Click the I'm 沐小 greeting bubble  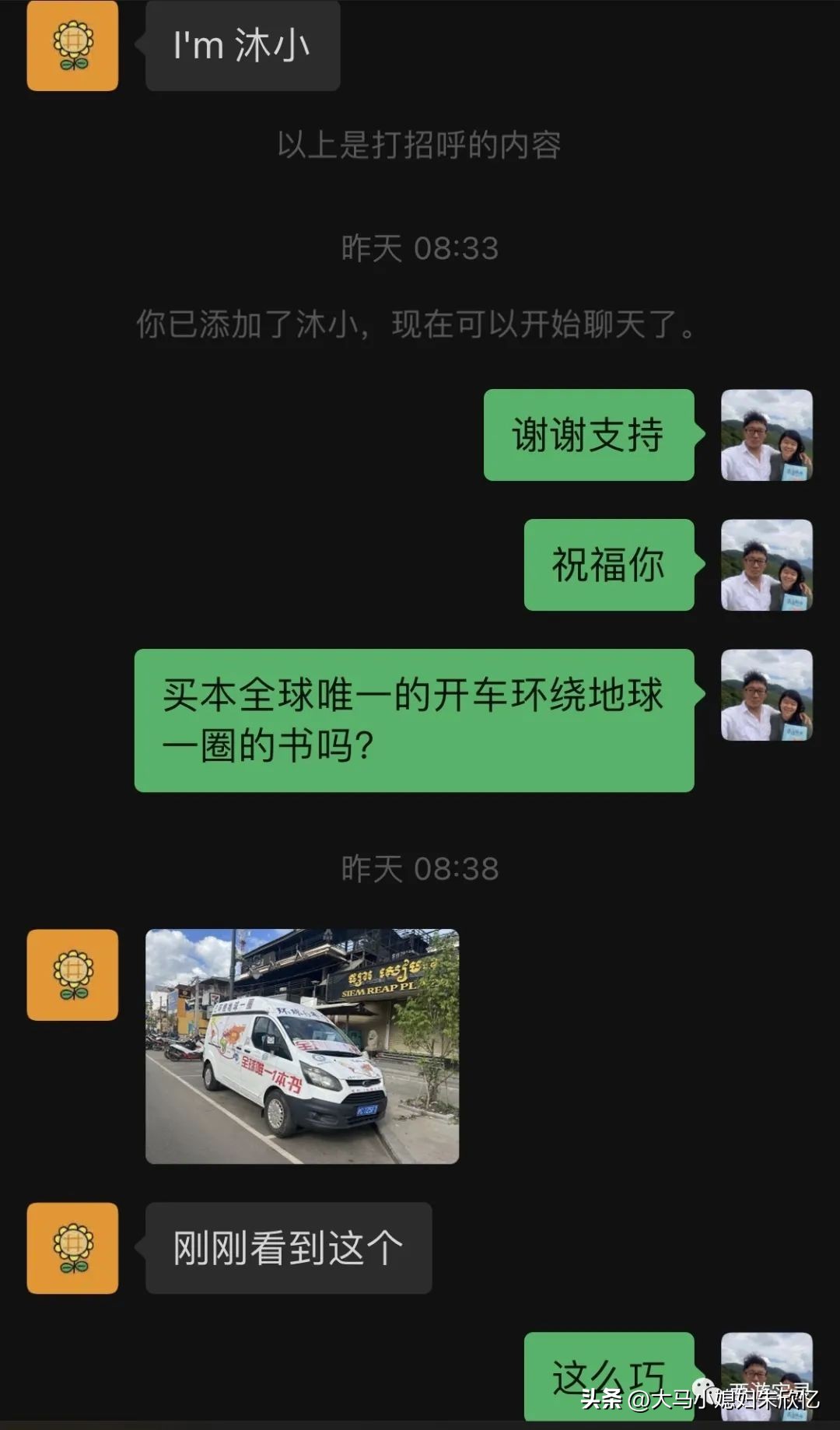click(x=242, y=45)
